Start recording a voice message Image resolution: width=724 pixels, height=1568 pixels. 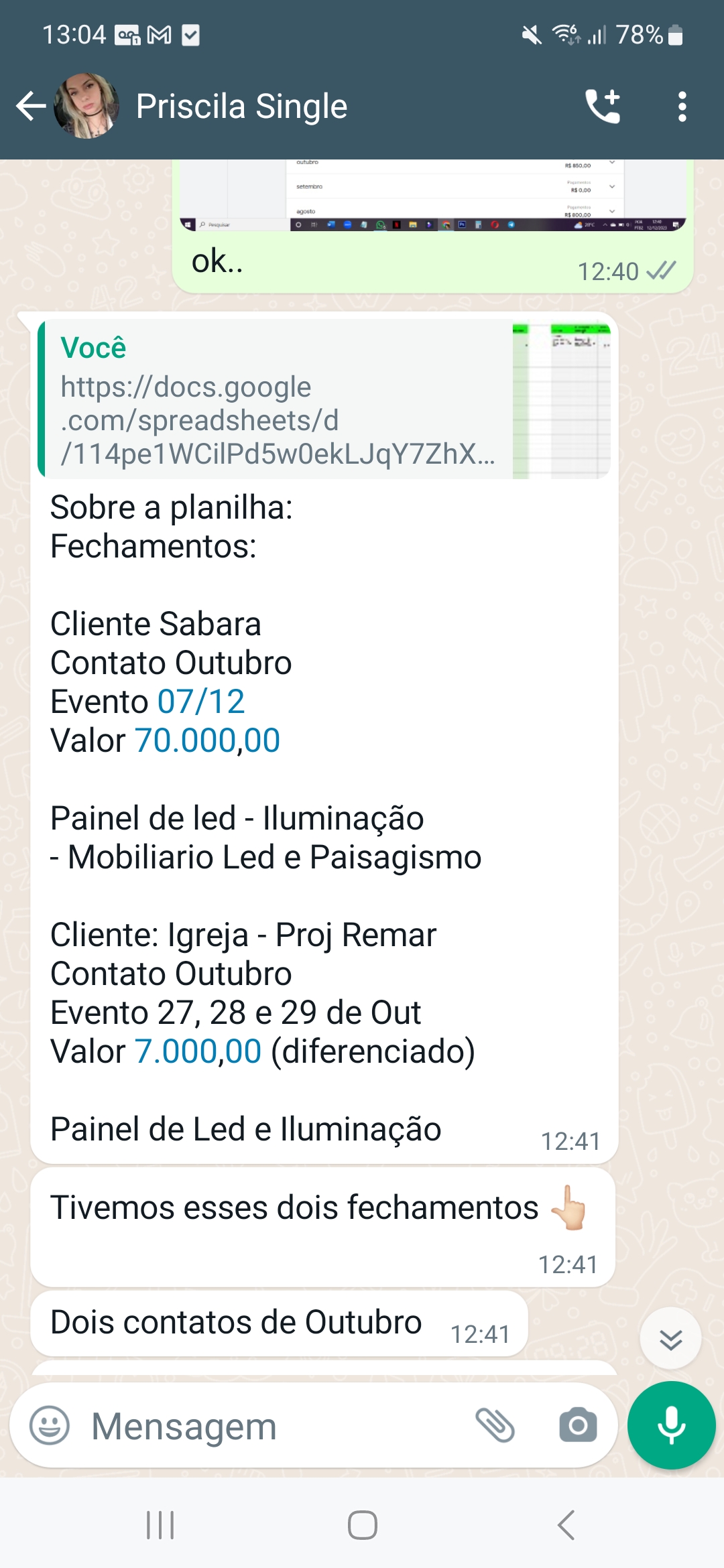670,1425
